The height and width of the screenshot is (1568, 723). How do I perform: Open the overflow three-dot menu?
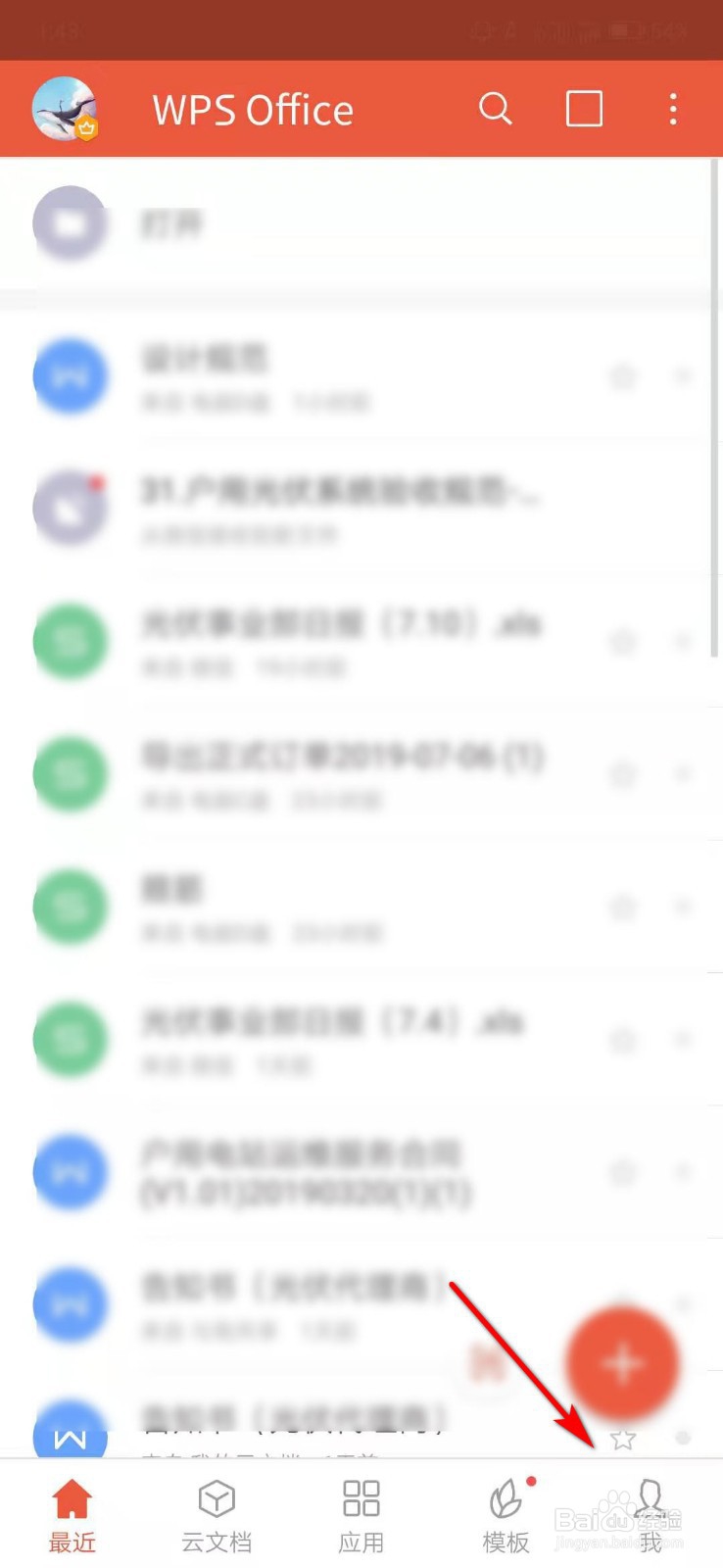coord(672,110)
